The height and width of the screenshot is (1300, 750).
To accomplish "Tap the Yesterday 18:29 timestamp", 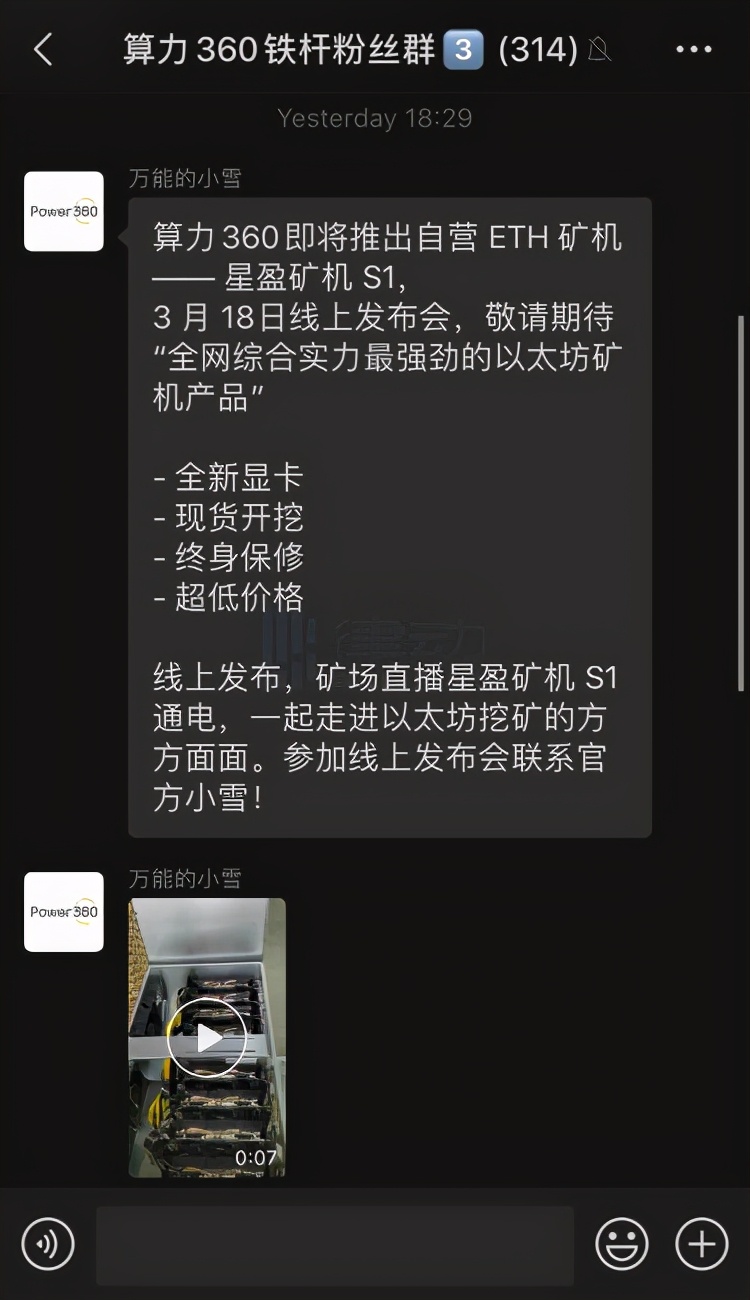I will (374, 117).
